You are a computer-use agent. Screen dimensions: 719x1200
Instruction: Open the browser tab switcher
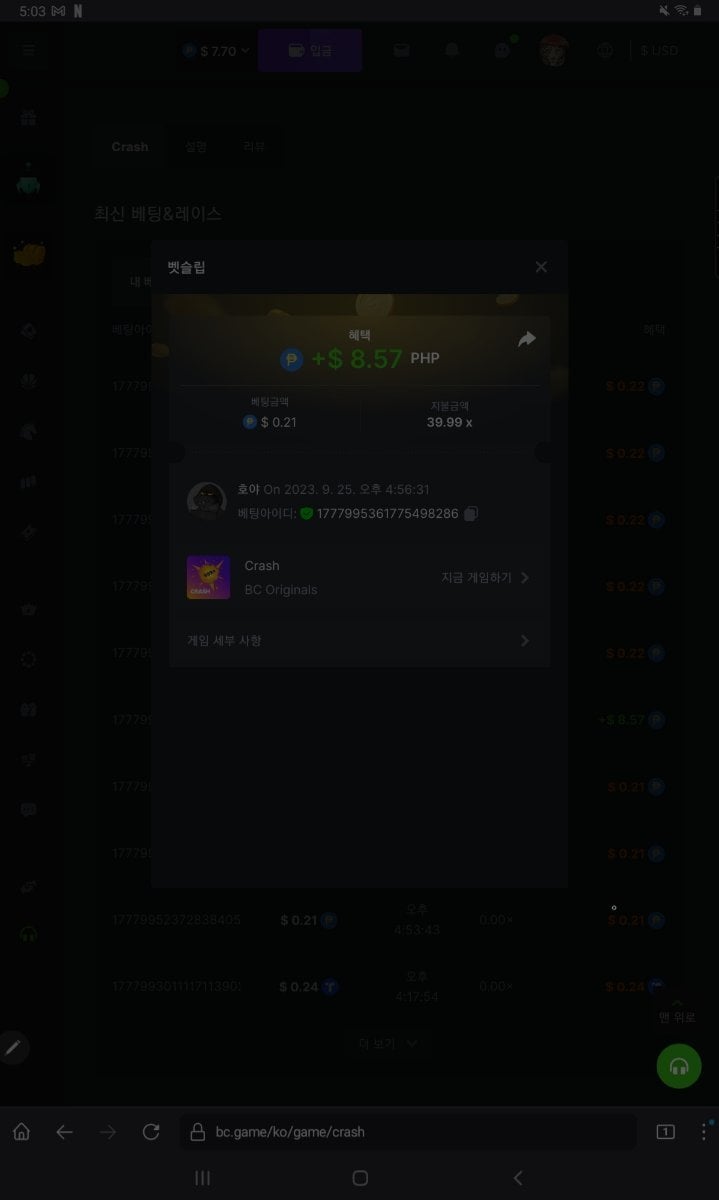pos(665,1132)
